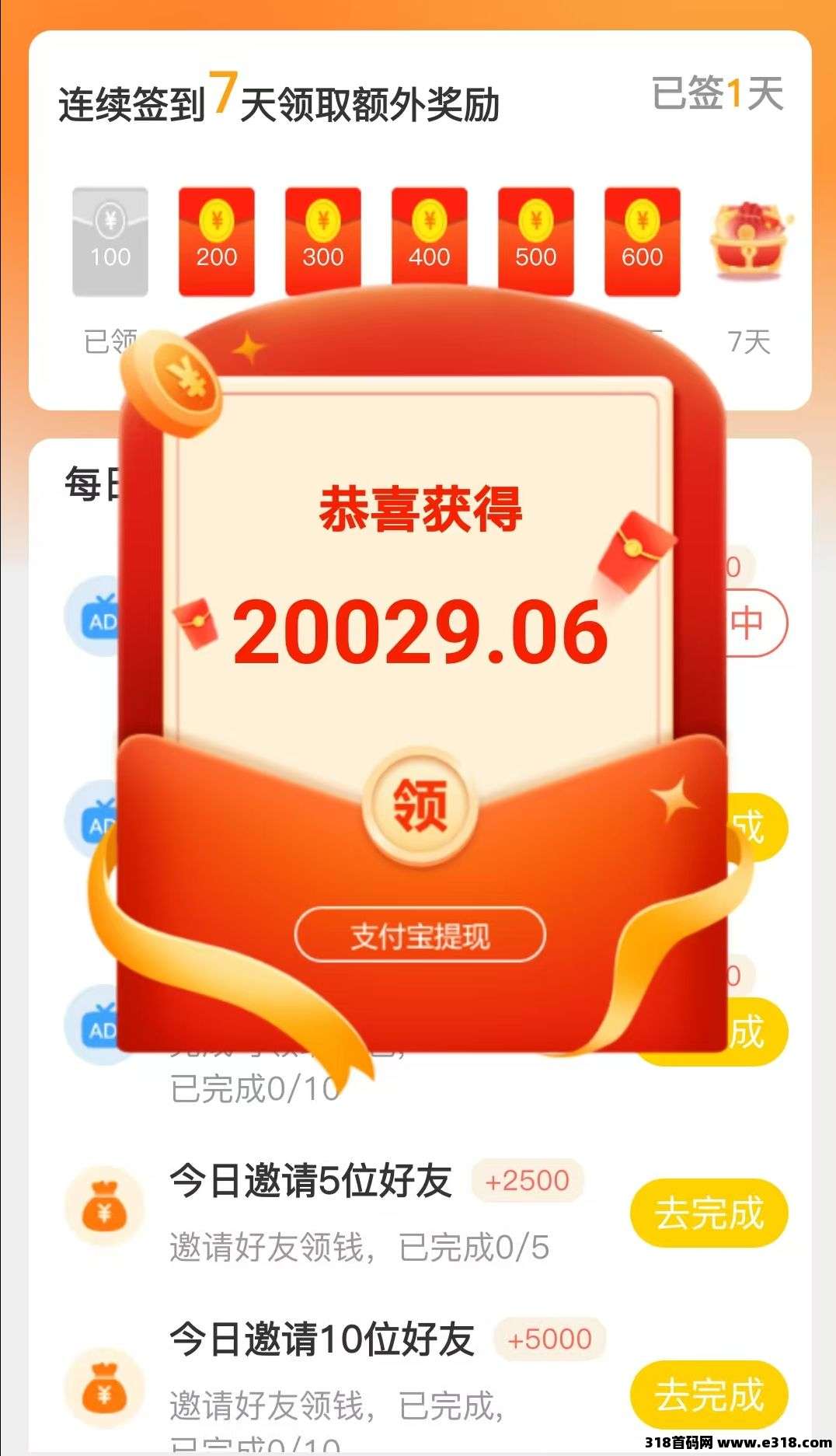Screen dimensions: 836x1456
Task: Tap 去完成 for 今日邀请10位好友
Action: (709, 1394)
